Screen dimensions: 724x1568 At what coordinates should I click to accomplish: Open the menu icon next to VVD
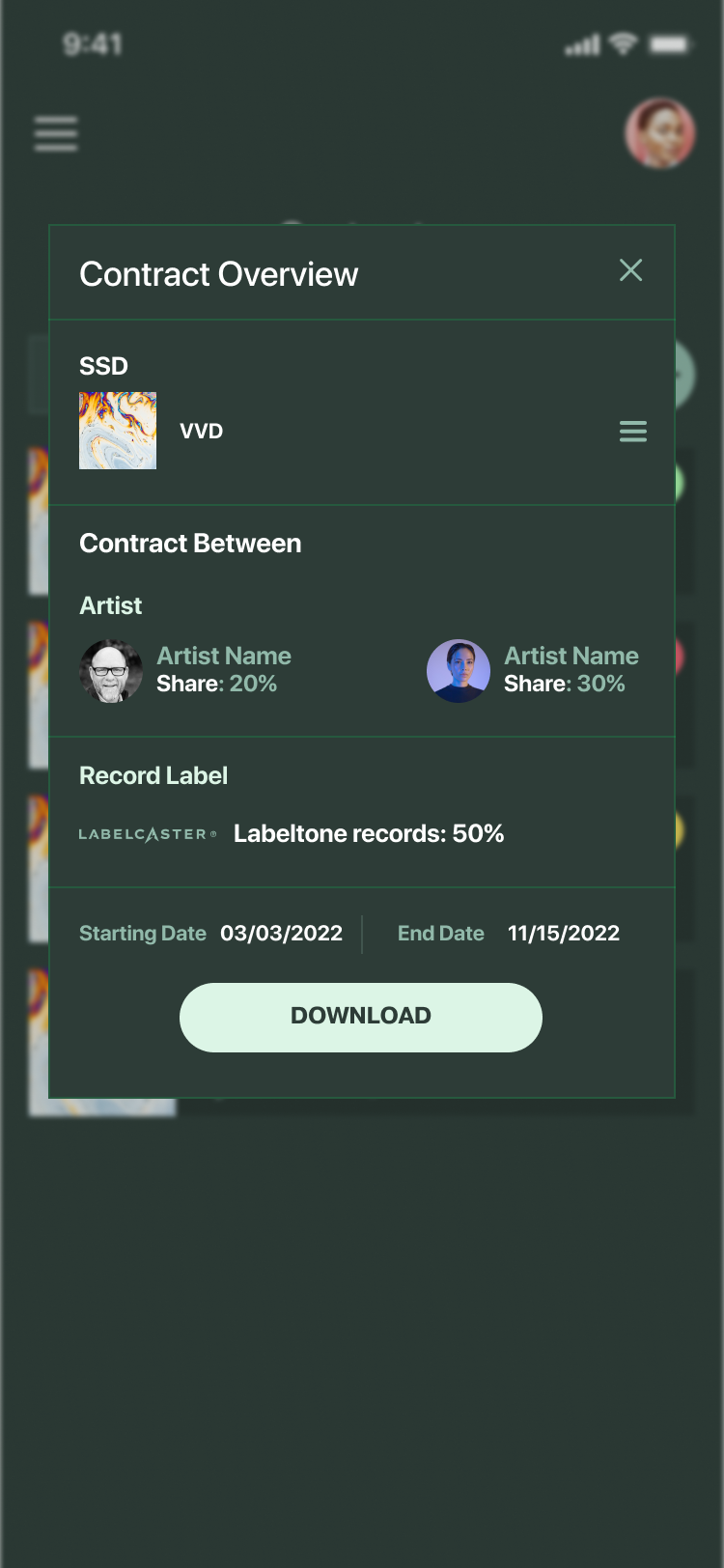[632, 432]
